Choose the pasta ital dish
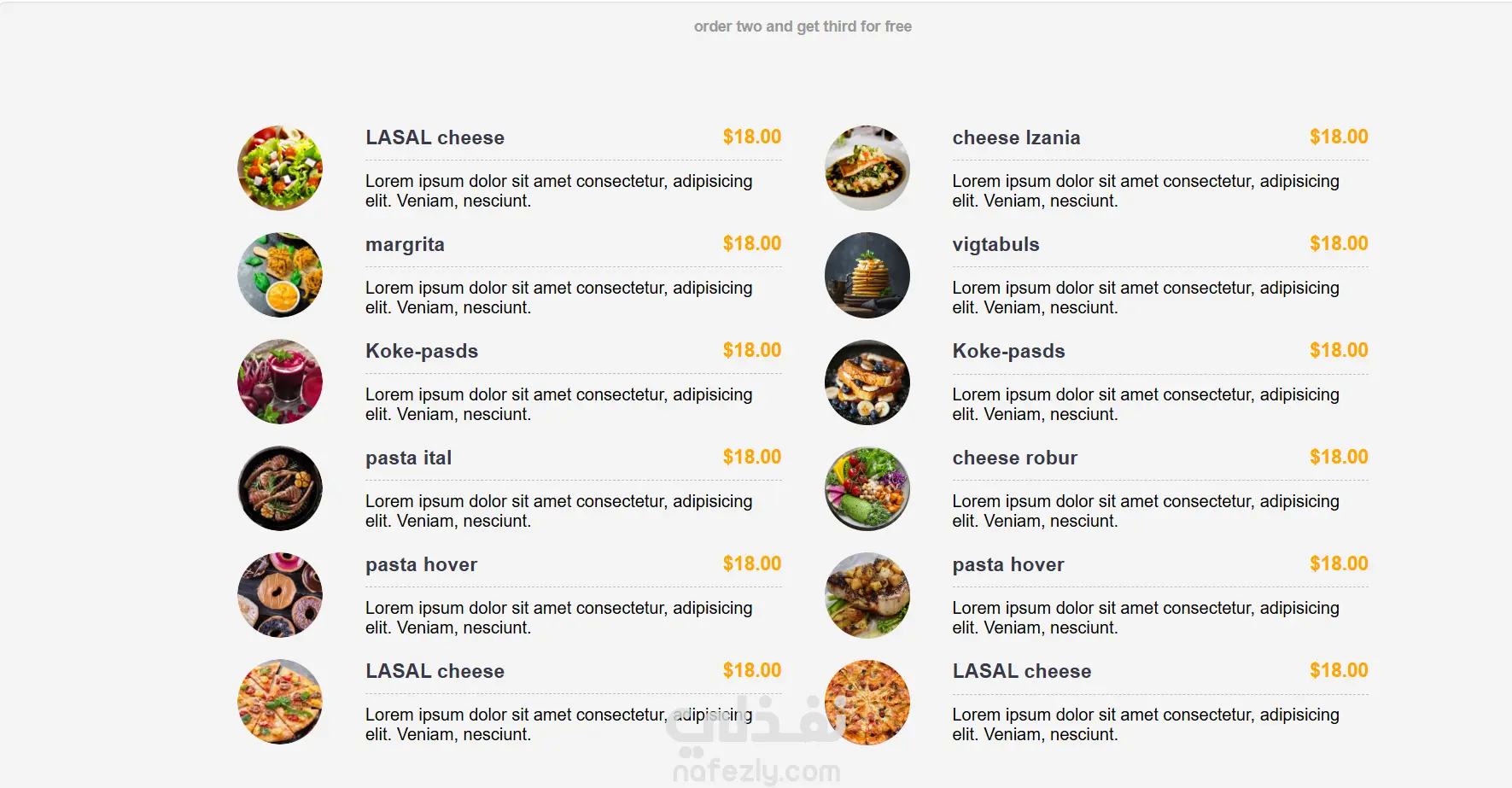 click(x=408, y=458)
